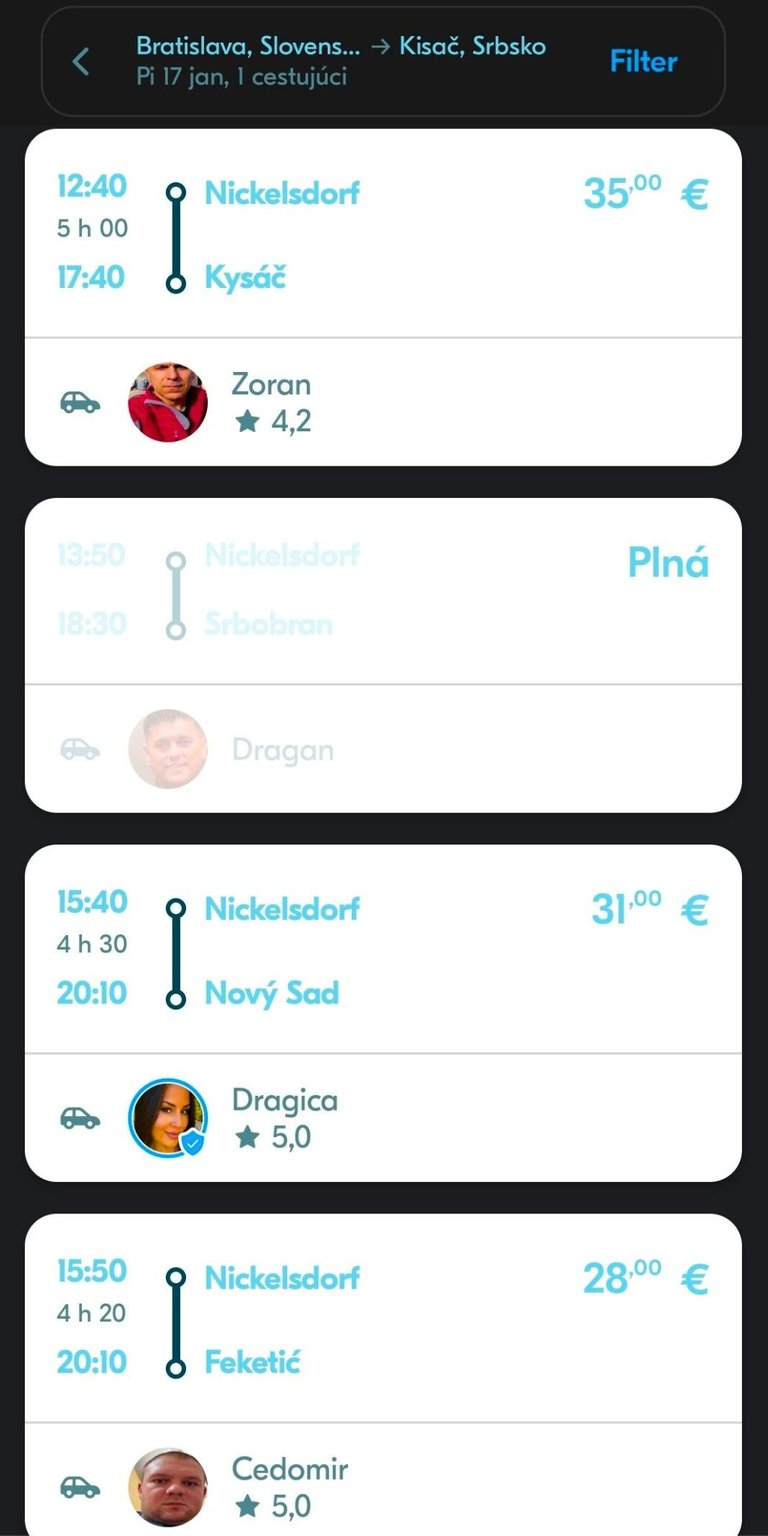Open Zoran's 12:40 ride to Kysáč
Image resolution: width=768 pixels, height=1536 pixels.
click(383, 235)
